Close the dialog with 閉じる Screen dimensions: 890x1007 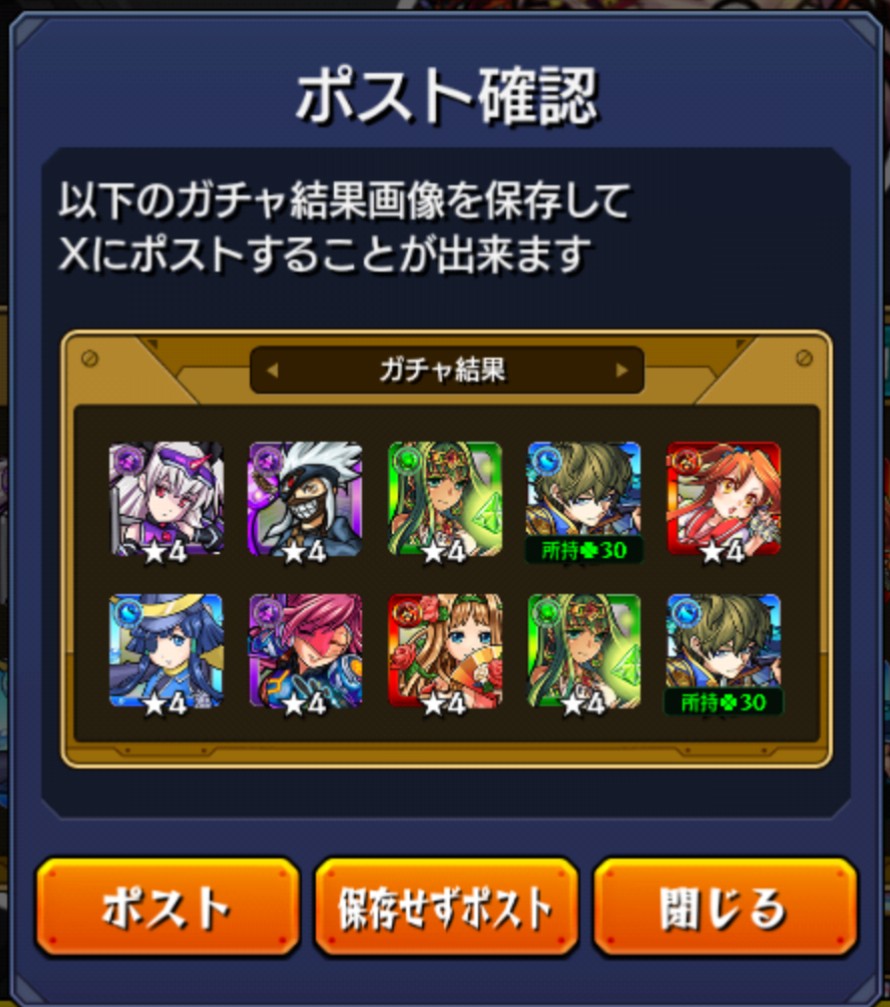(724, 906)
